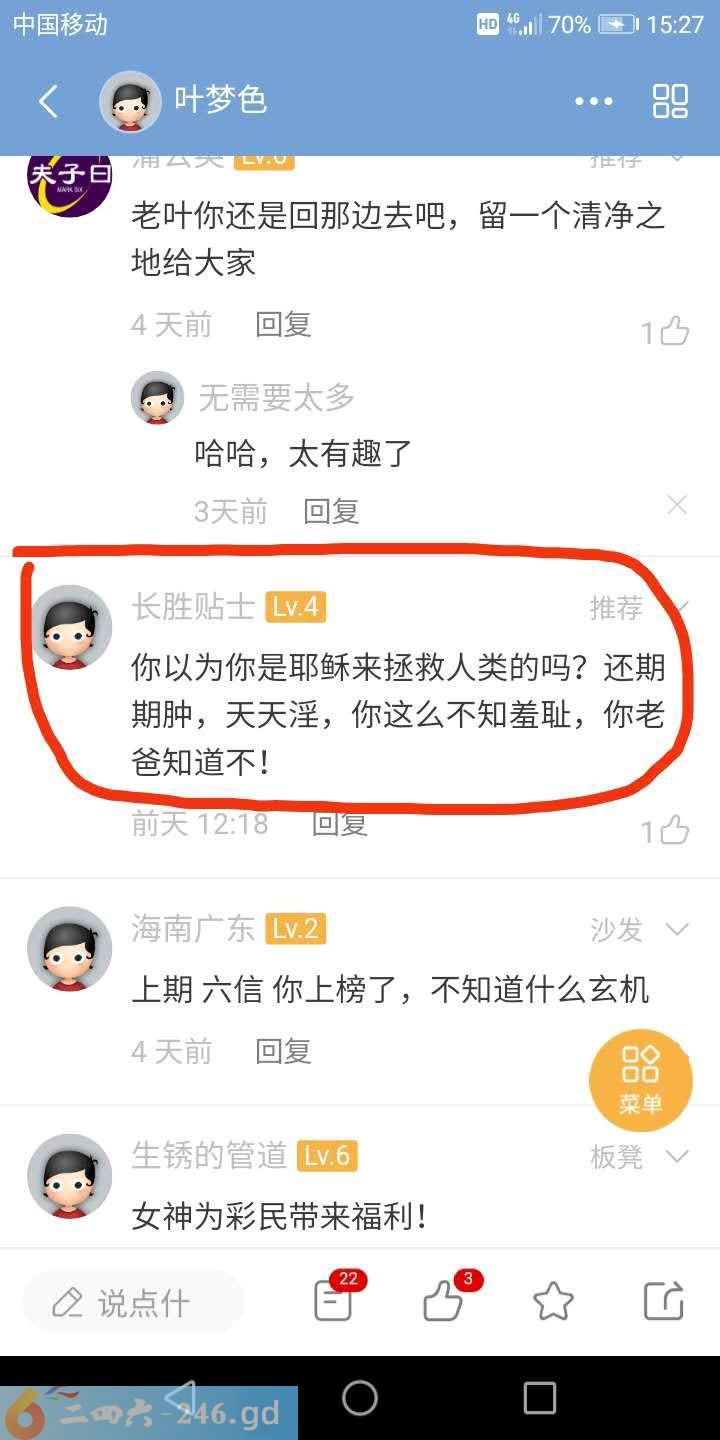Expand options chevron on 生锈的管道's comment
The height and width of the screenshot is (1440, 720).
(677, 1157)
